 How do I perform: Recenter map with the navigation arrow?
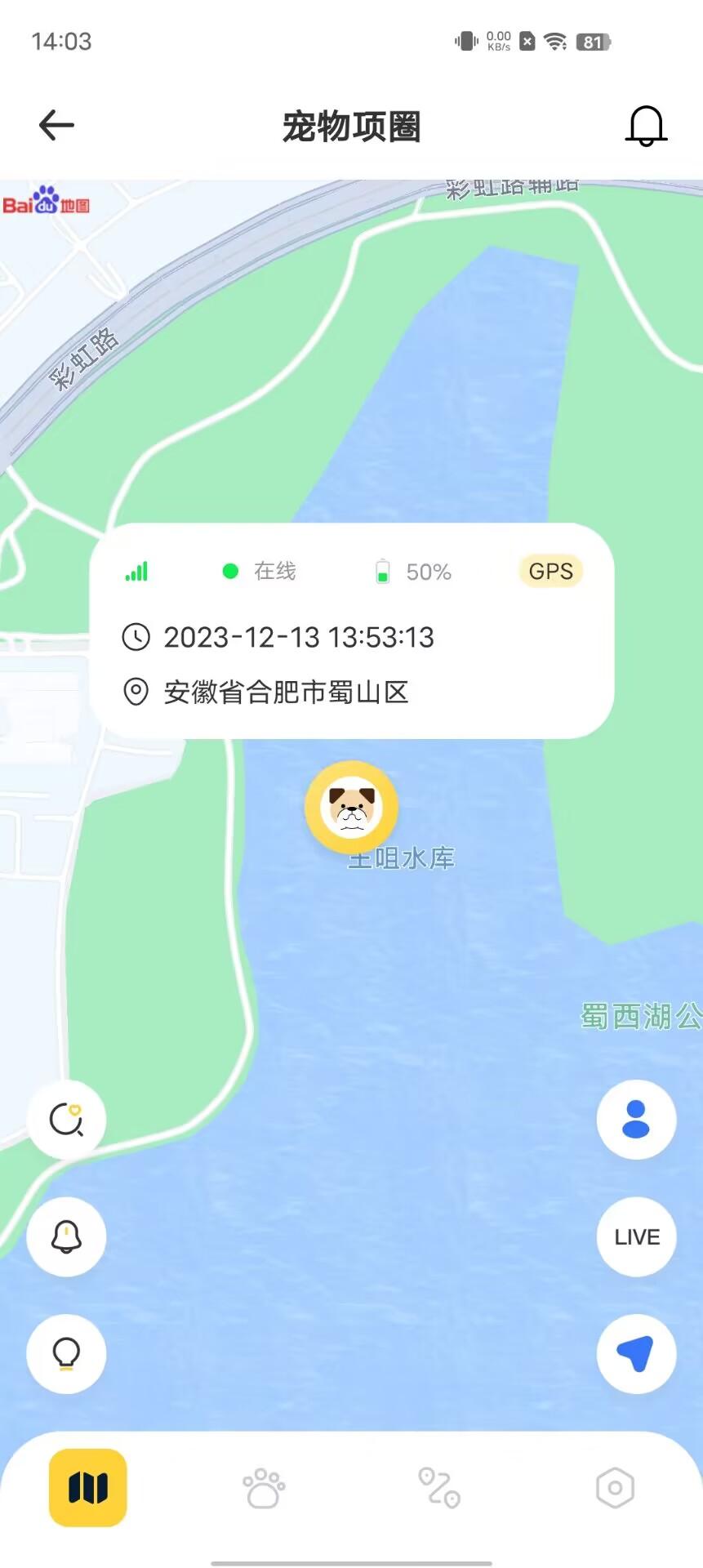tap(636, 1353)
